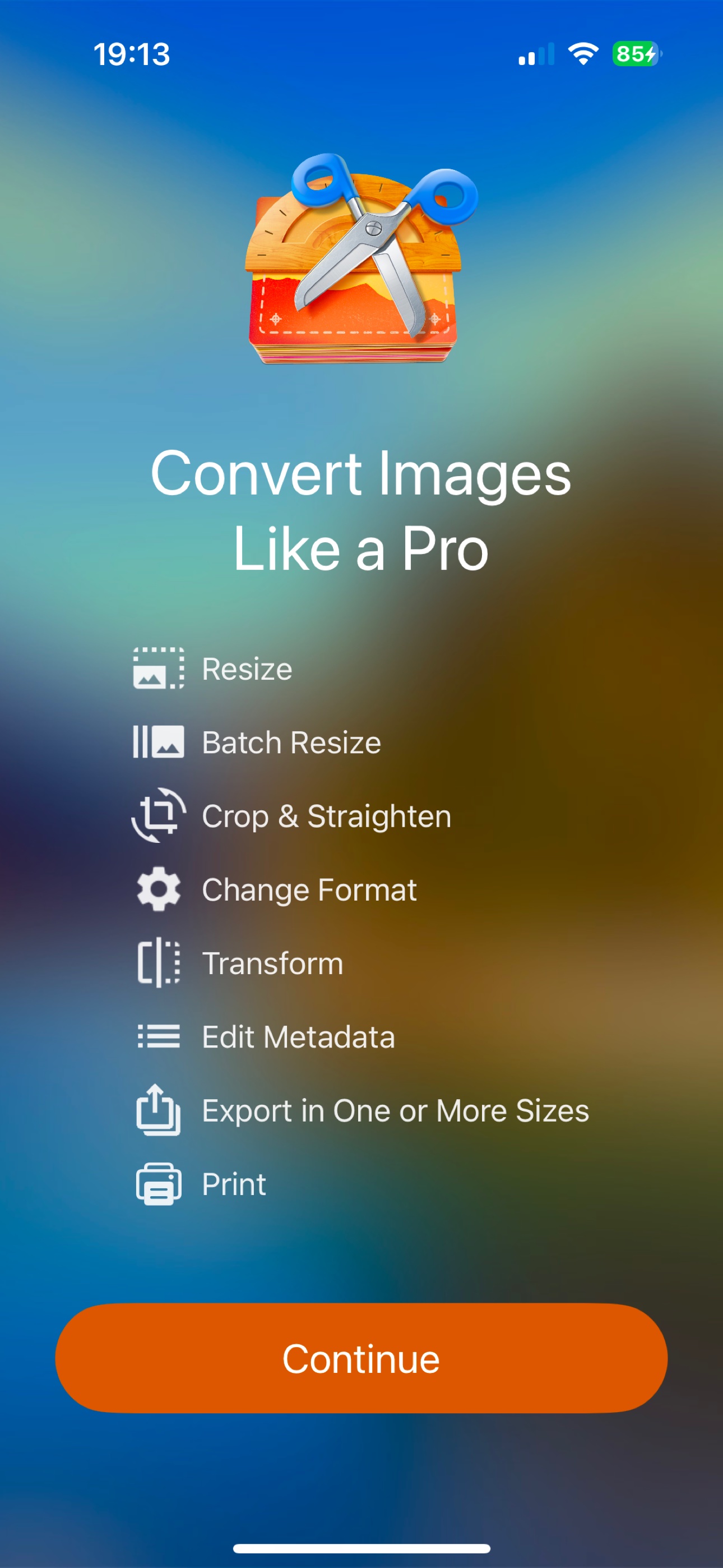
Task: Select the Resize feature icon
Action: point(157,668)
